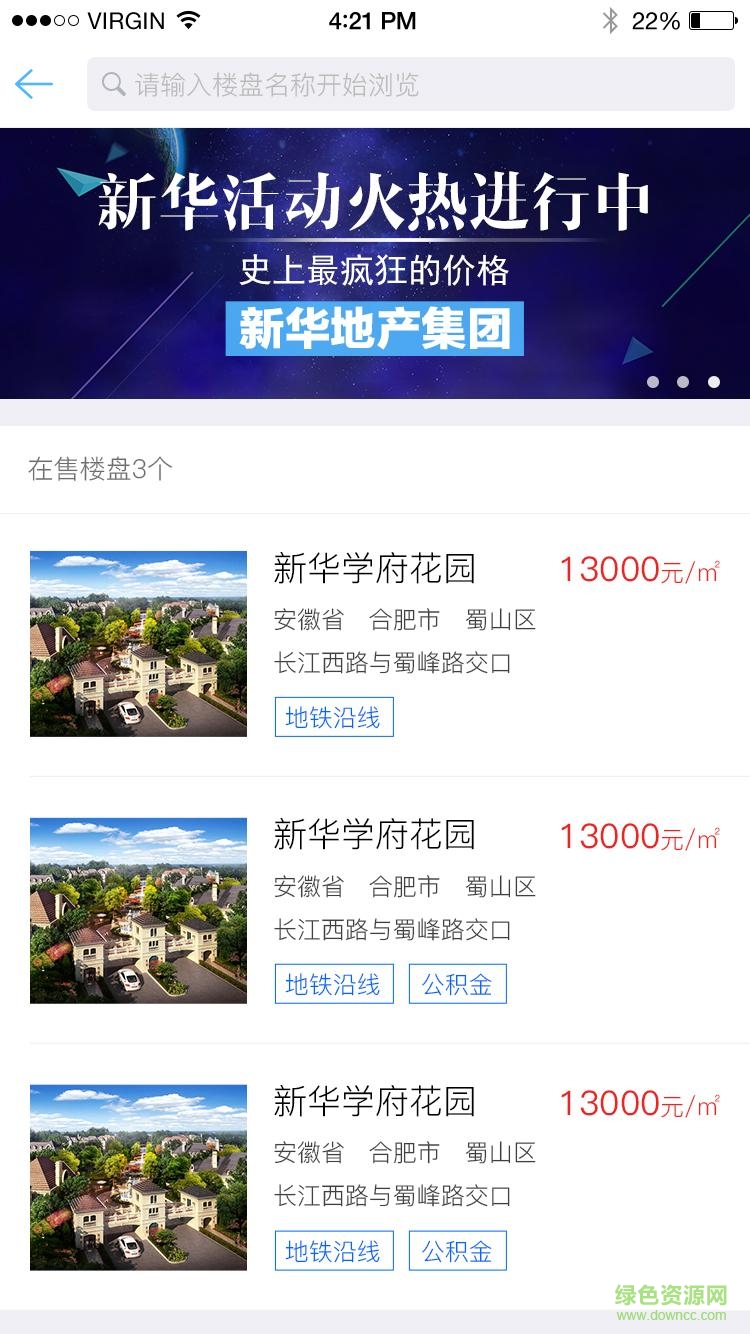
Task: Tap the 请输入楼盘名称开始浏览 search field
Action: (410, 84)
